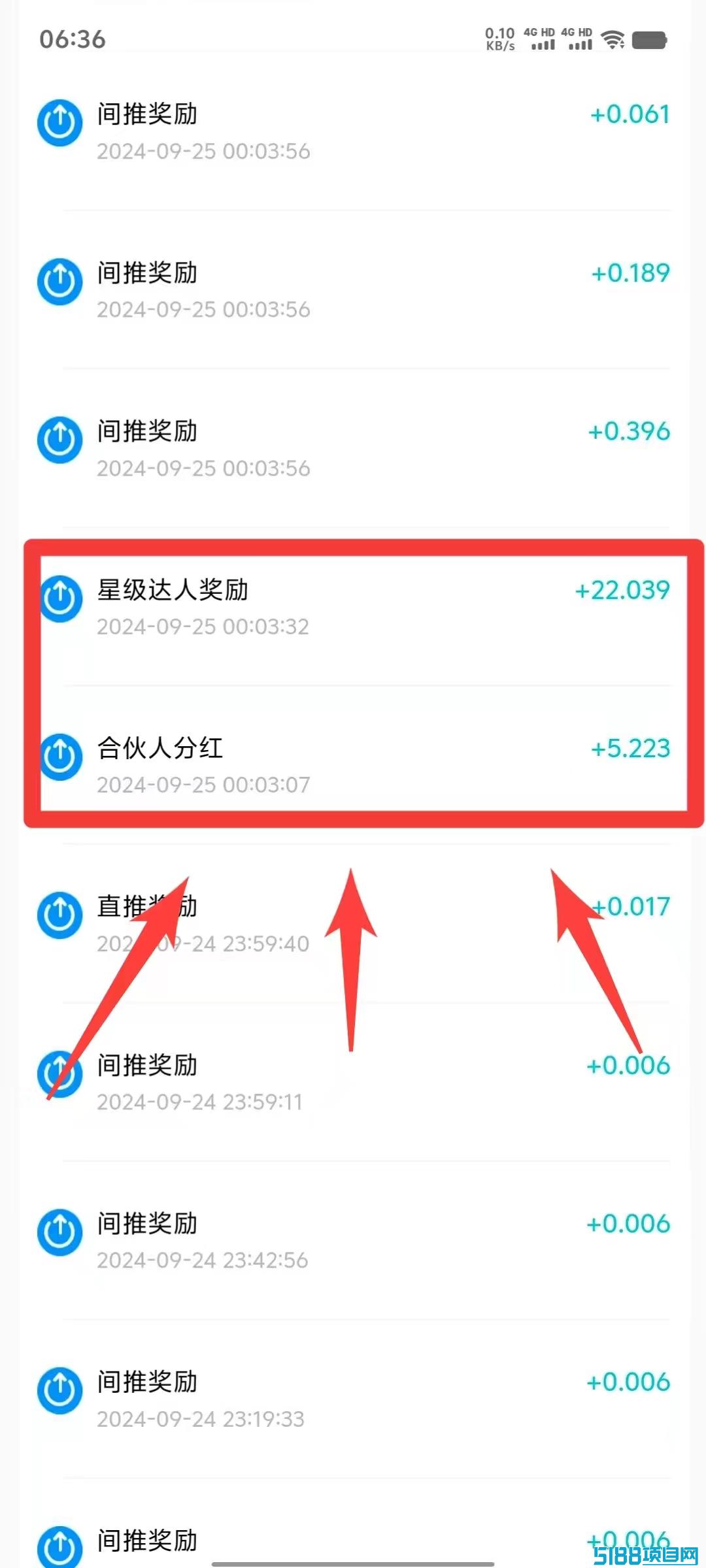Image resolution: width=706 pixels, height=1568 pixels.
Task: View the 间推奖励 entry worth +0.061
Action: pyautogui.click(x=353, y=131)
